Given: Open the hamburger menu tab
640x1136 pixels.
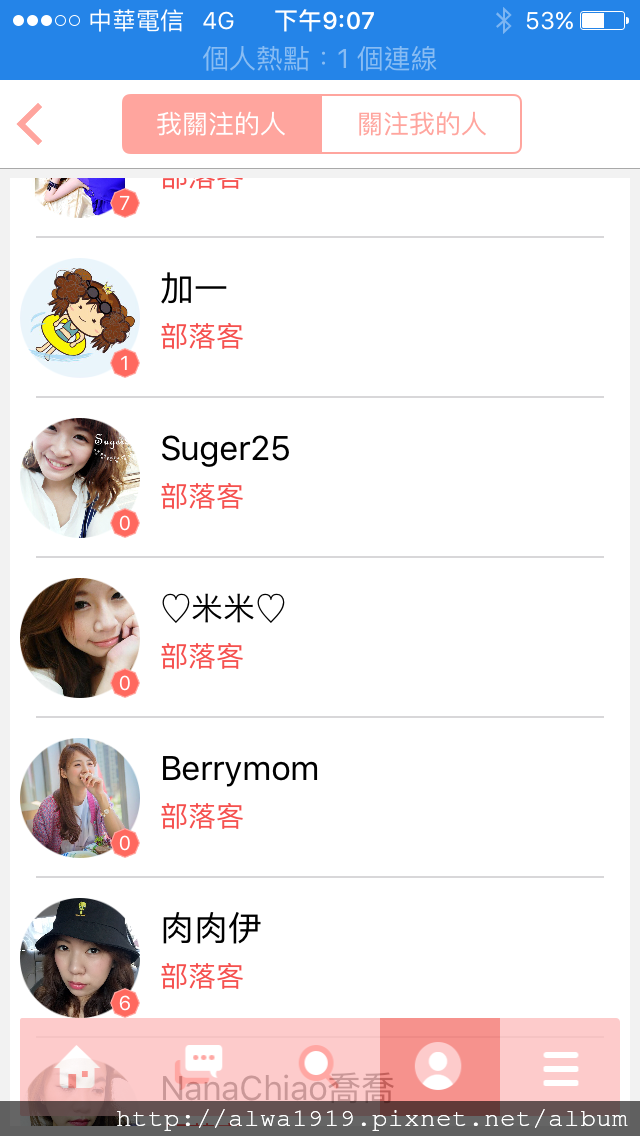Looking at the screenshot, I should 560,1067.
